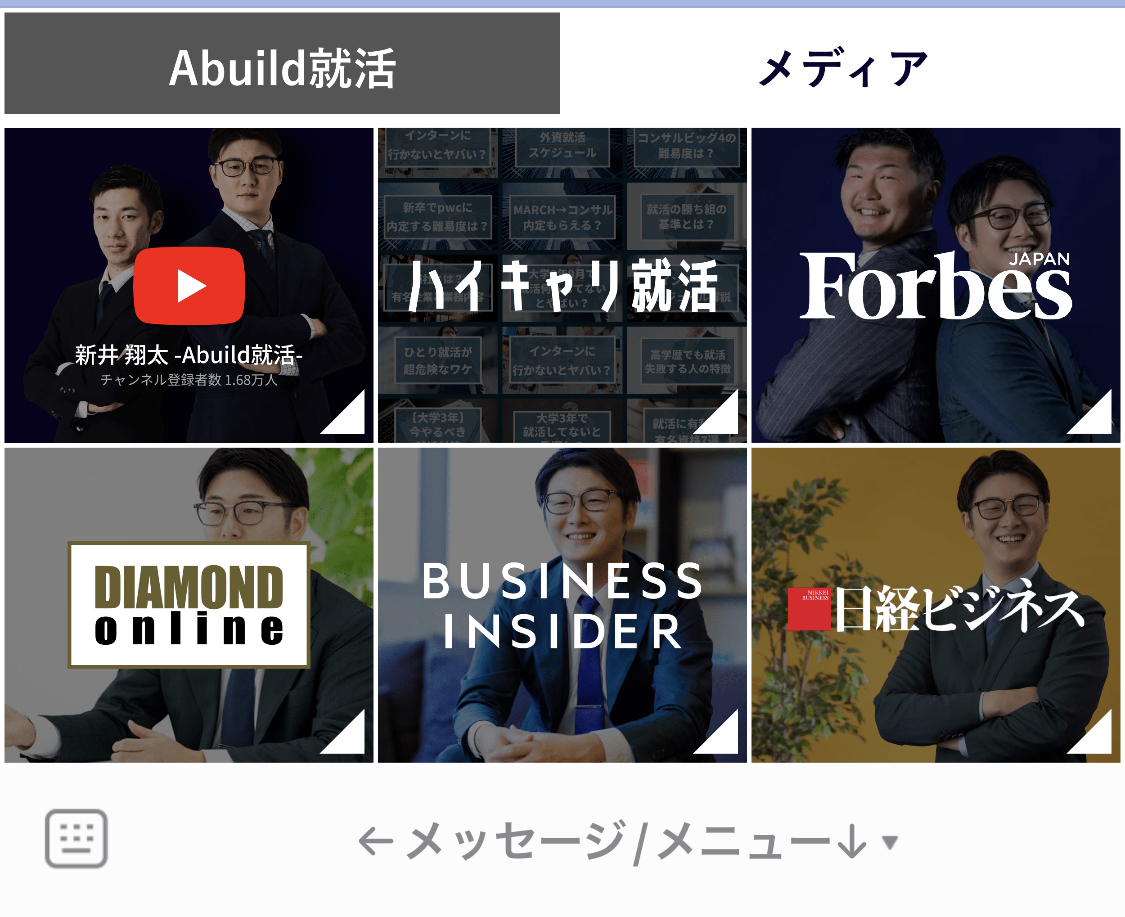Open the 日経ビジネス tile
The image size is (1125, 917).
point(935,605)
